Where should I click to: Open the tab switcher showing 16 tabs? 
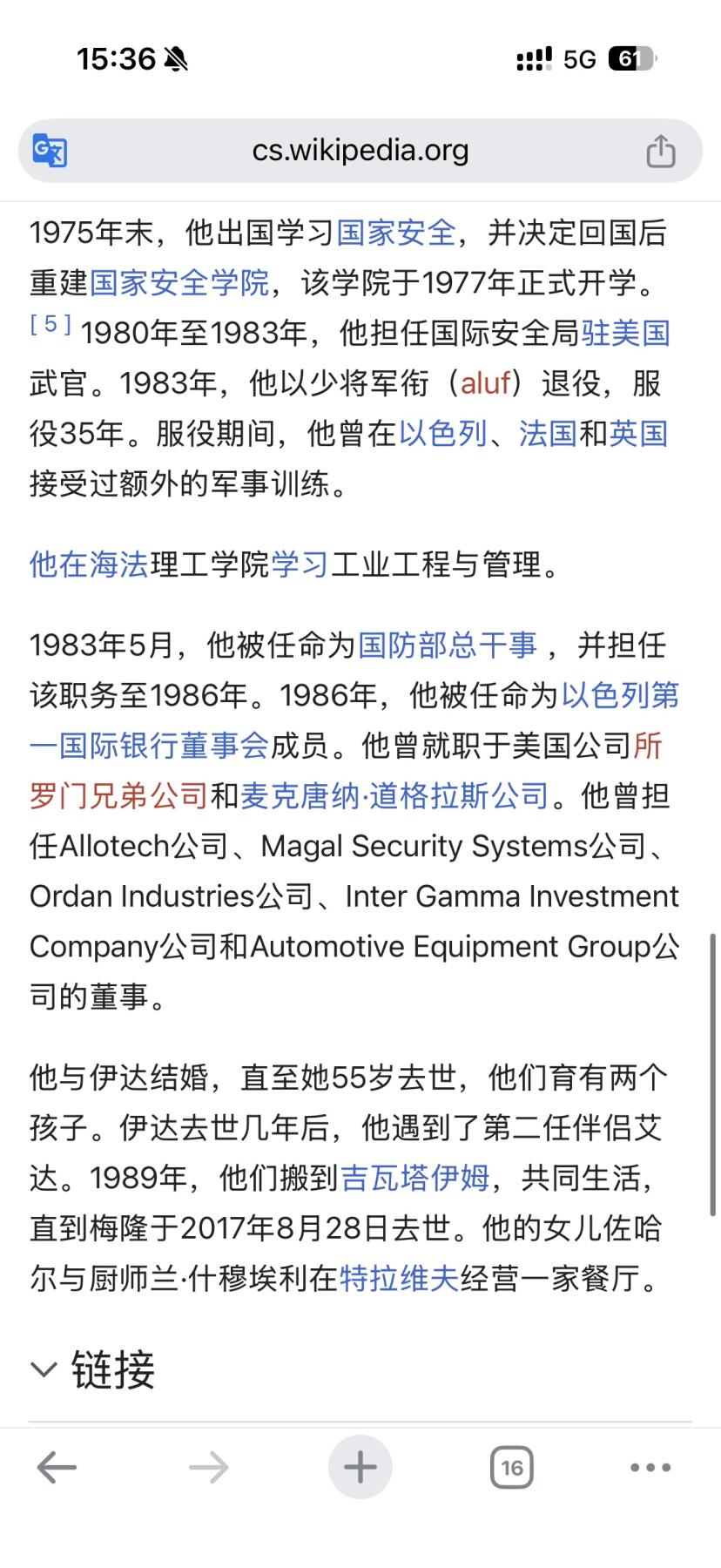(x=512, y=1467)
